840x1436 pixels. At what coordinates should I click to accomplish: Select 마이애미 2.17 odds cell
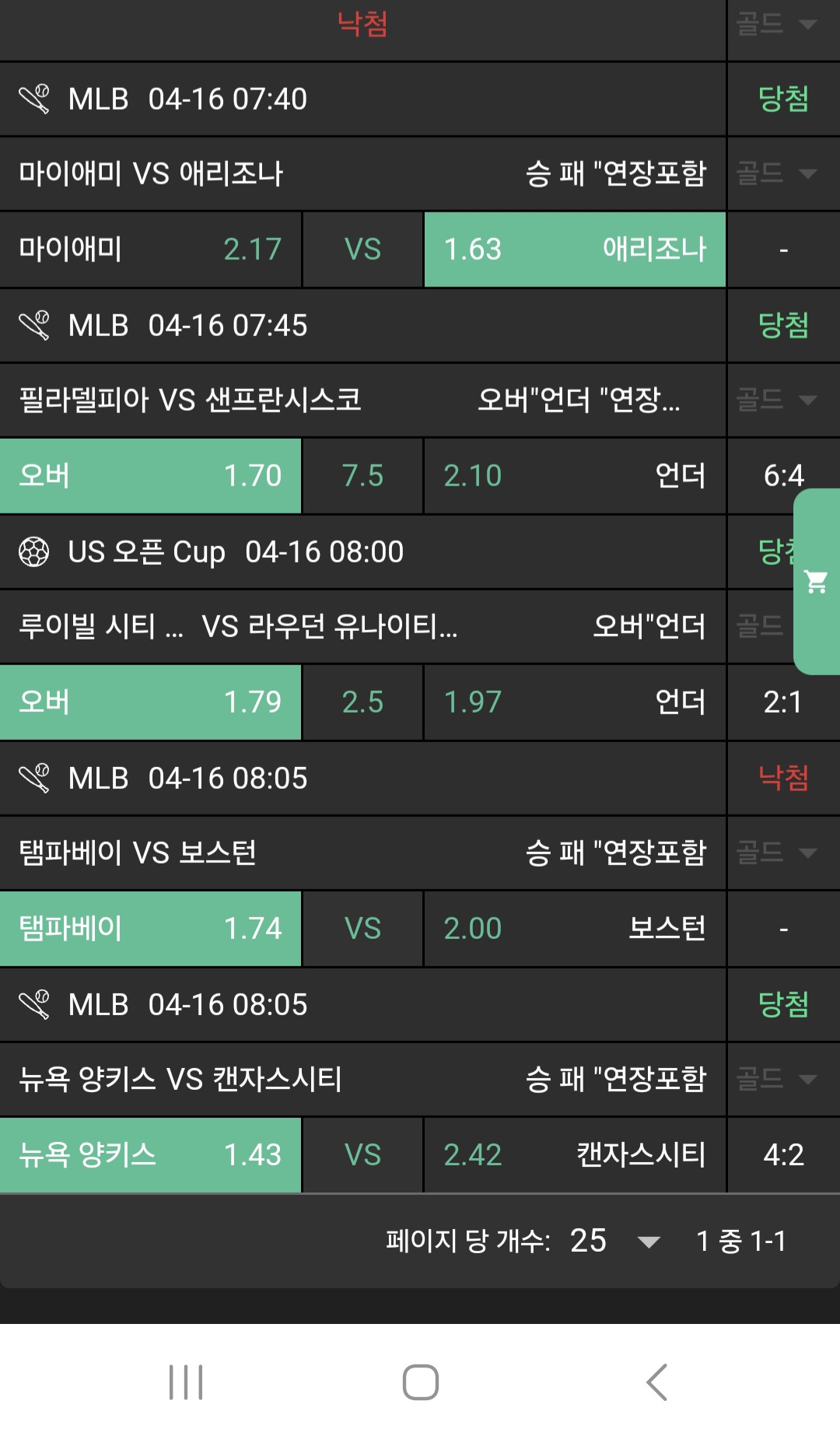[150, 250]
